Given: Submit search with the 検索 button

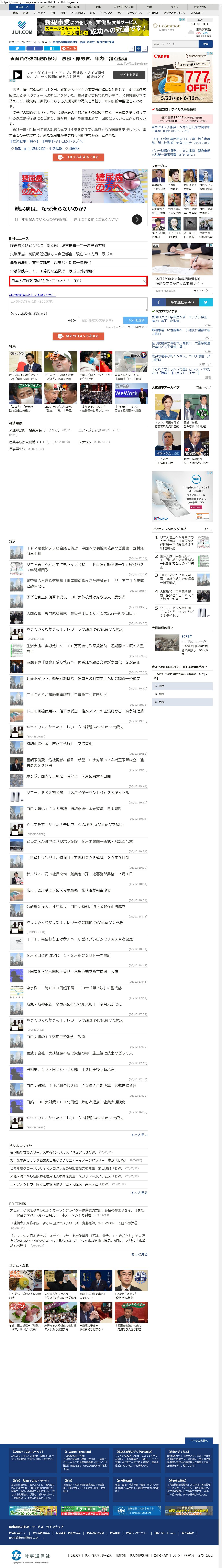Looking at the screenshot, I should pyautogui.click(x=206, y=44).
